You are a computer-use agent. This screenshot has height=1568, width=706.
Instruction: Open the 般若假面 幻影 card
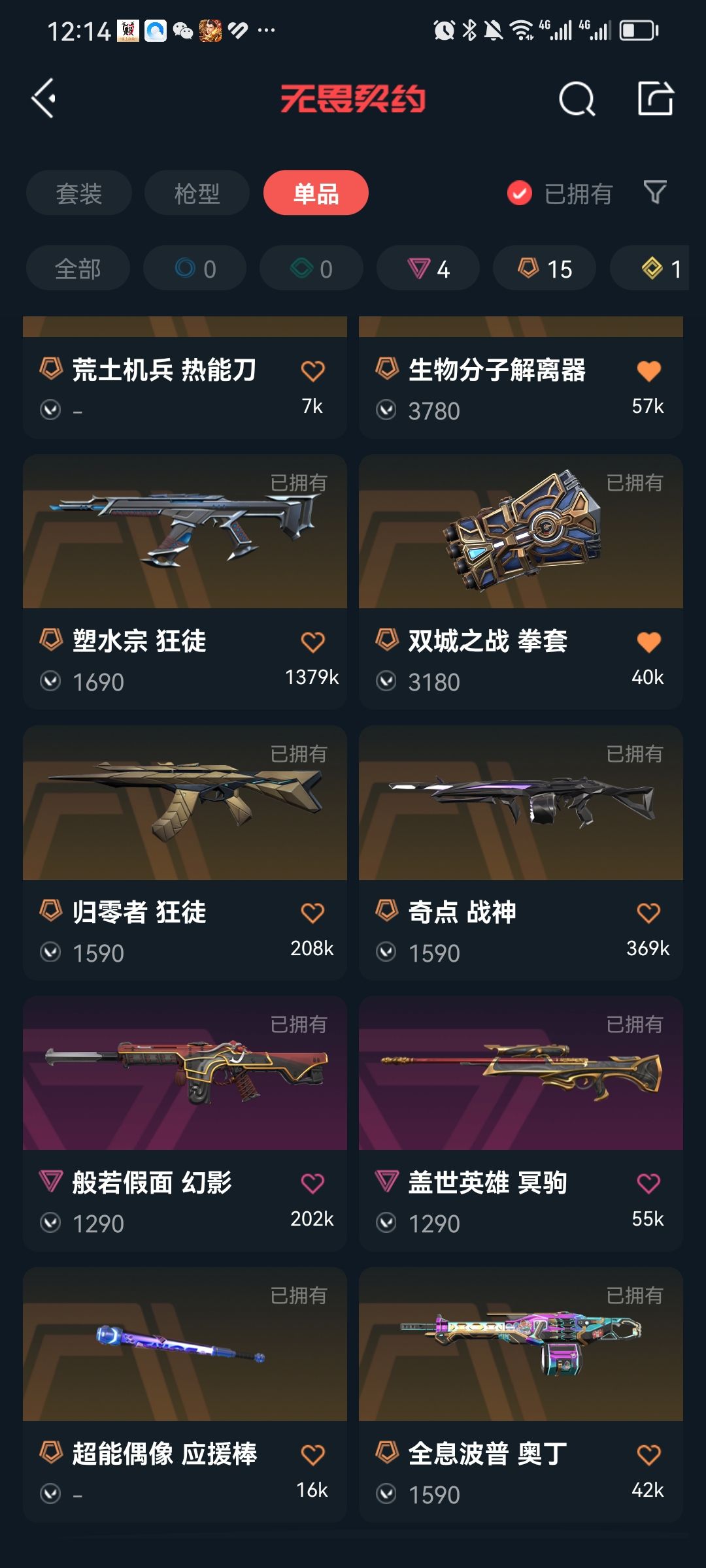(185, 1124)
